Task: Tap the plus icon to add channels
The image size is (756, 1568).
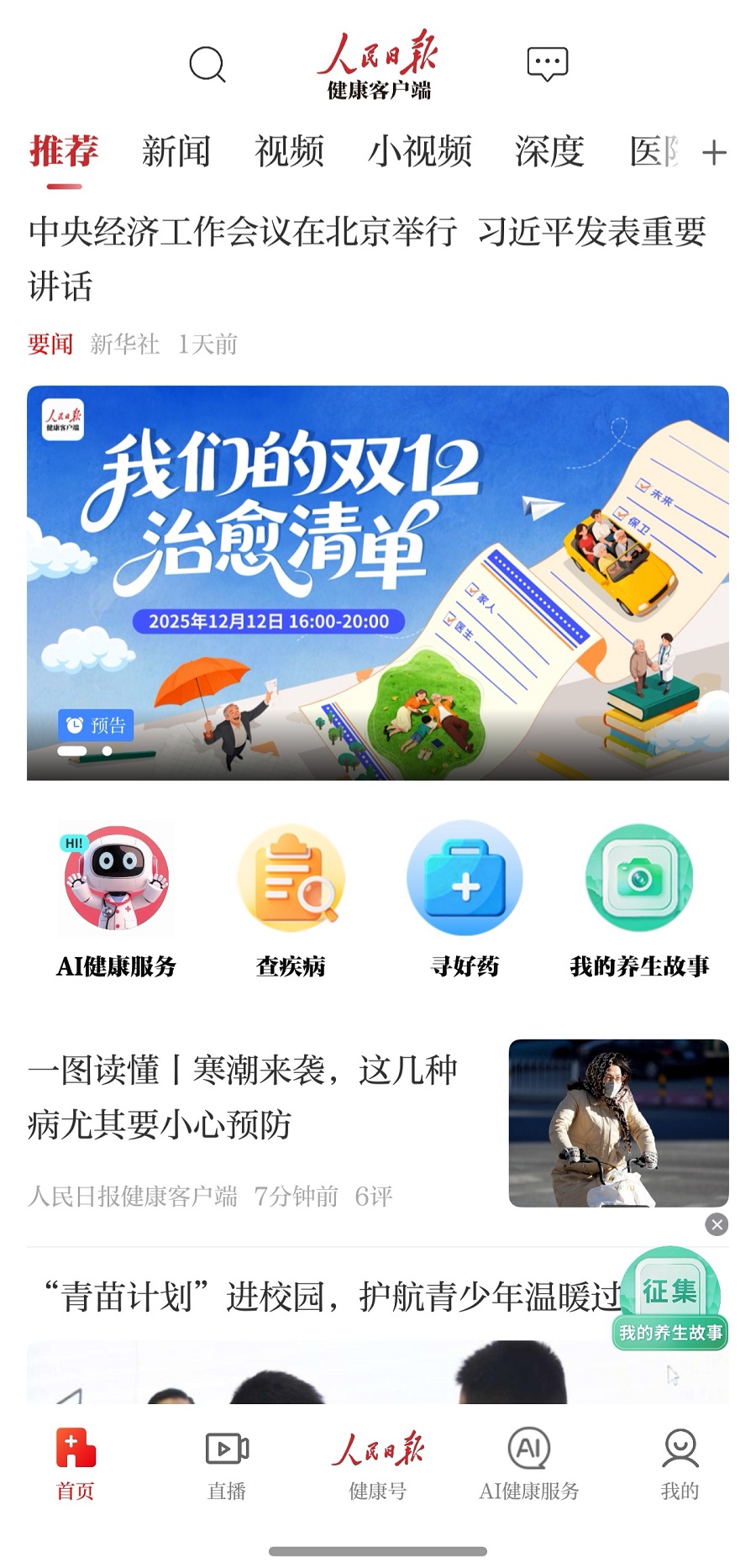Action: pos(714,153)
